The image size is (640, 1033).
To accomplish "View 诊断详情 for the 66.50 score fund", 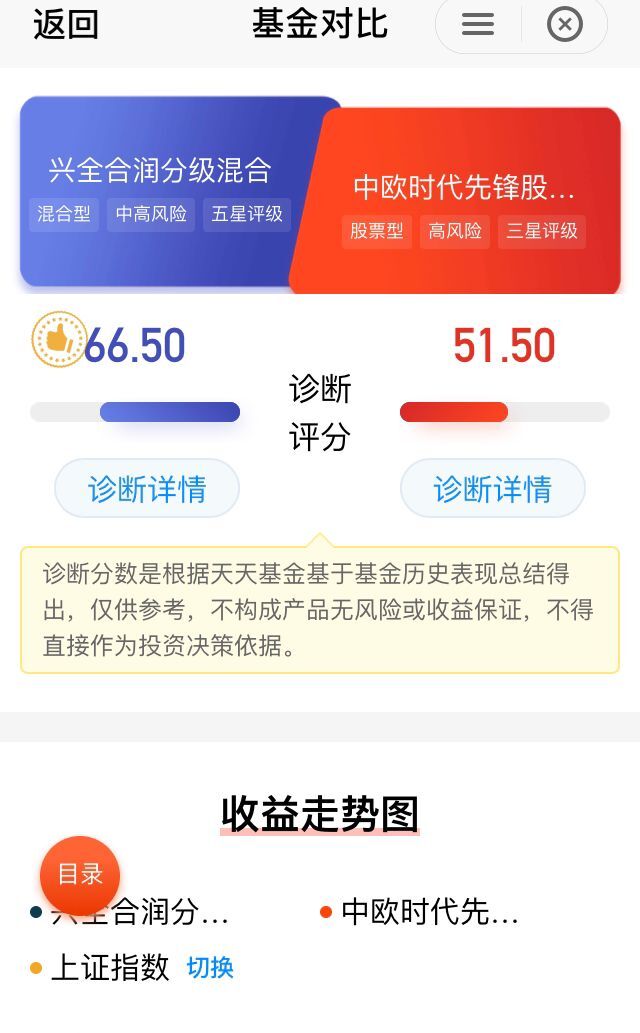I will point(147,489).
